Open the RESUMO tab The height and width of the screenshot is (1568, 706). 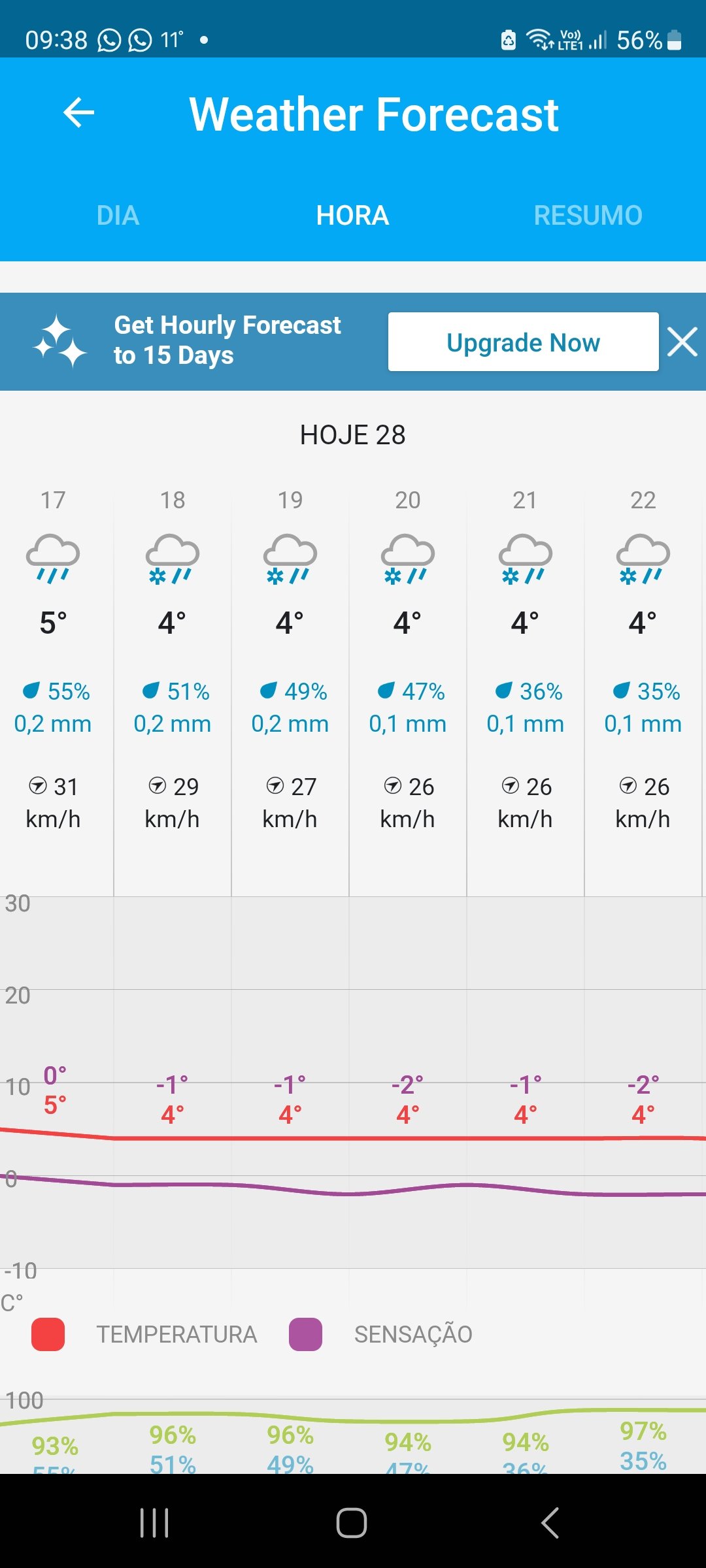(x=588, y=216)
